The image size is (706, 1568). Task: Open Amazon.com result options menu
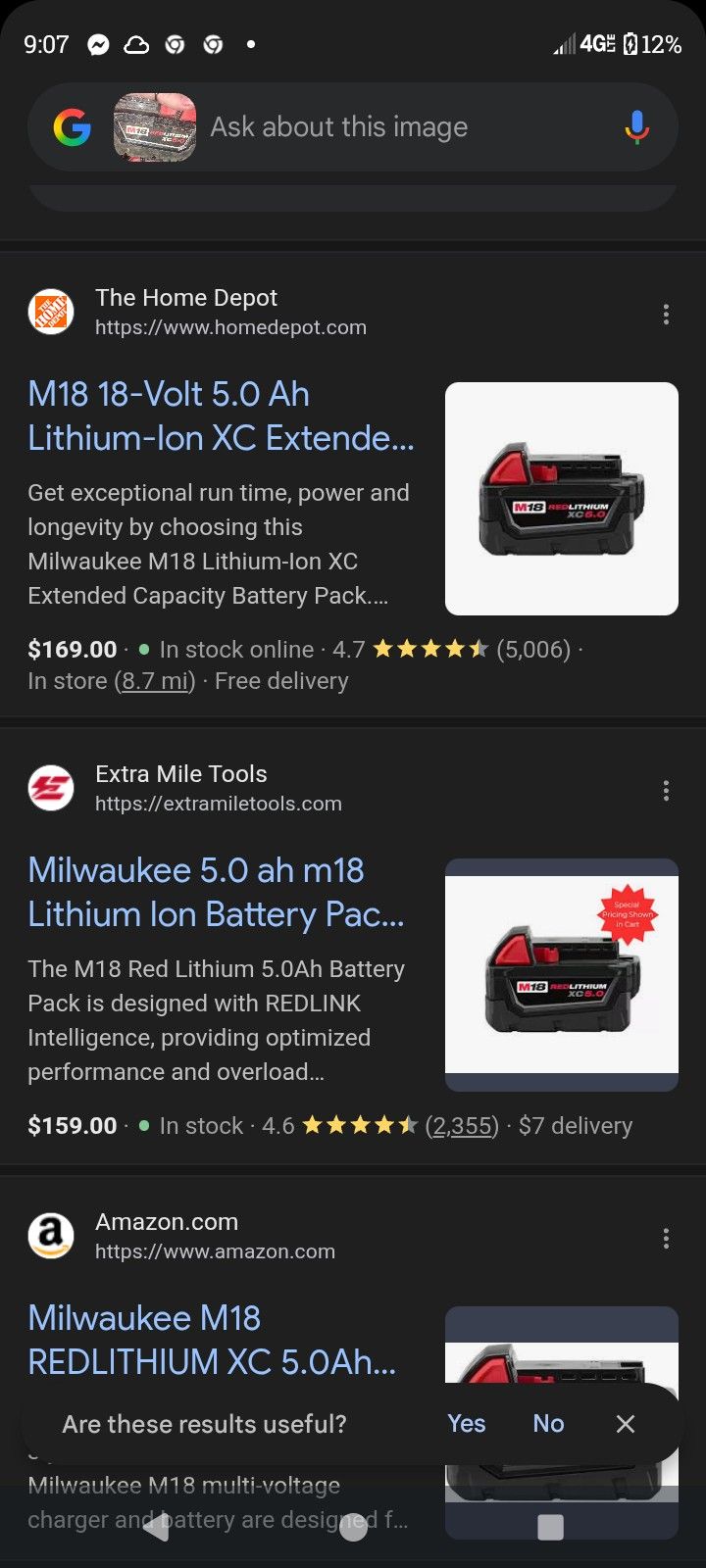(x=666, y=1239)
